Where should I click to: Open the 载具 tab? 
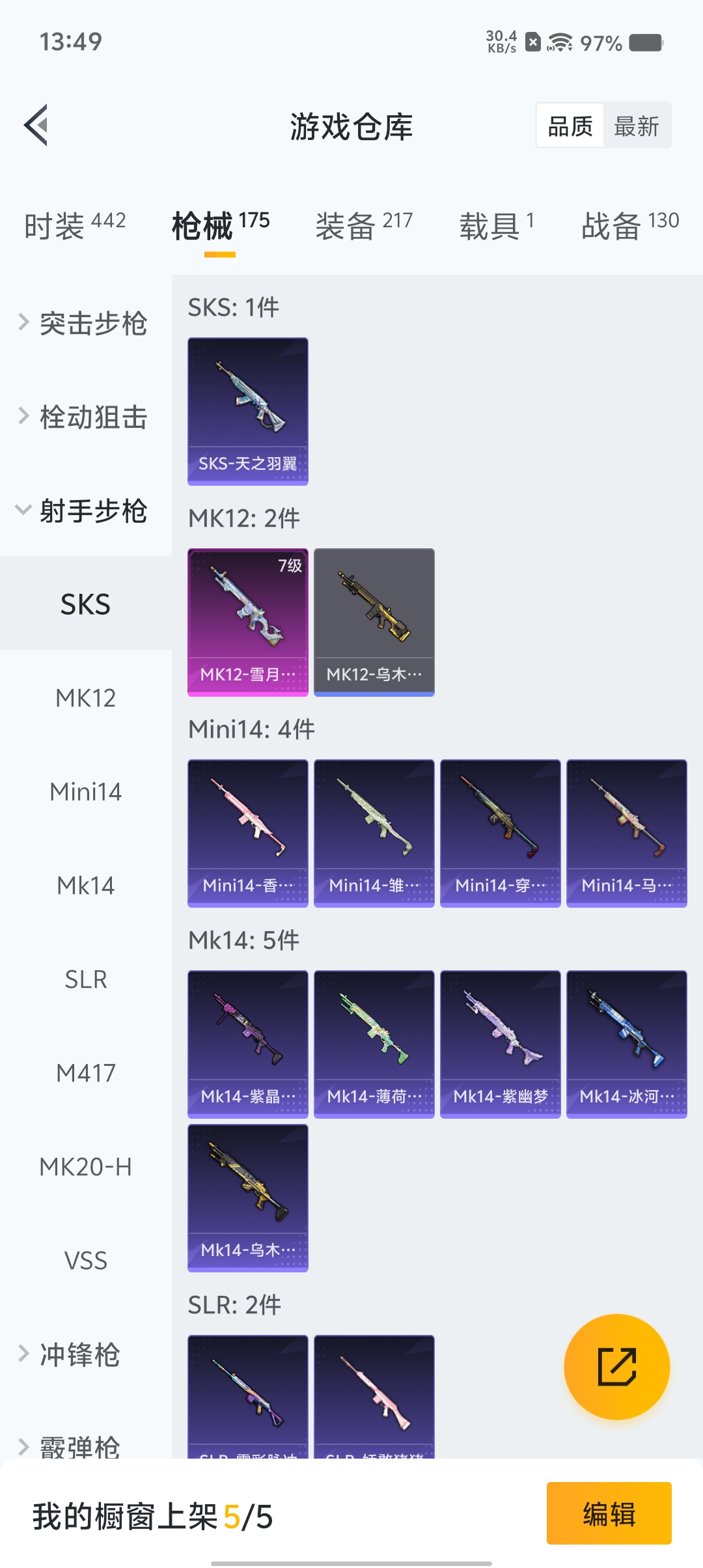[x=496, y=225]
